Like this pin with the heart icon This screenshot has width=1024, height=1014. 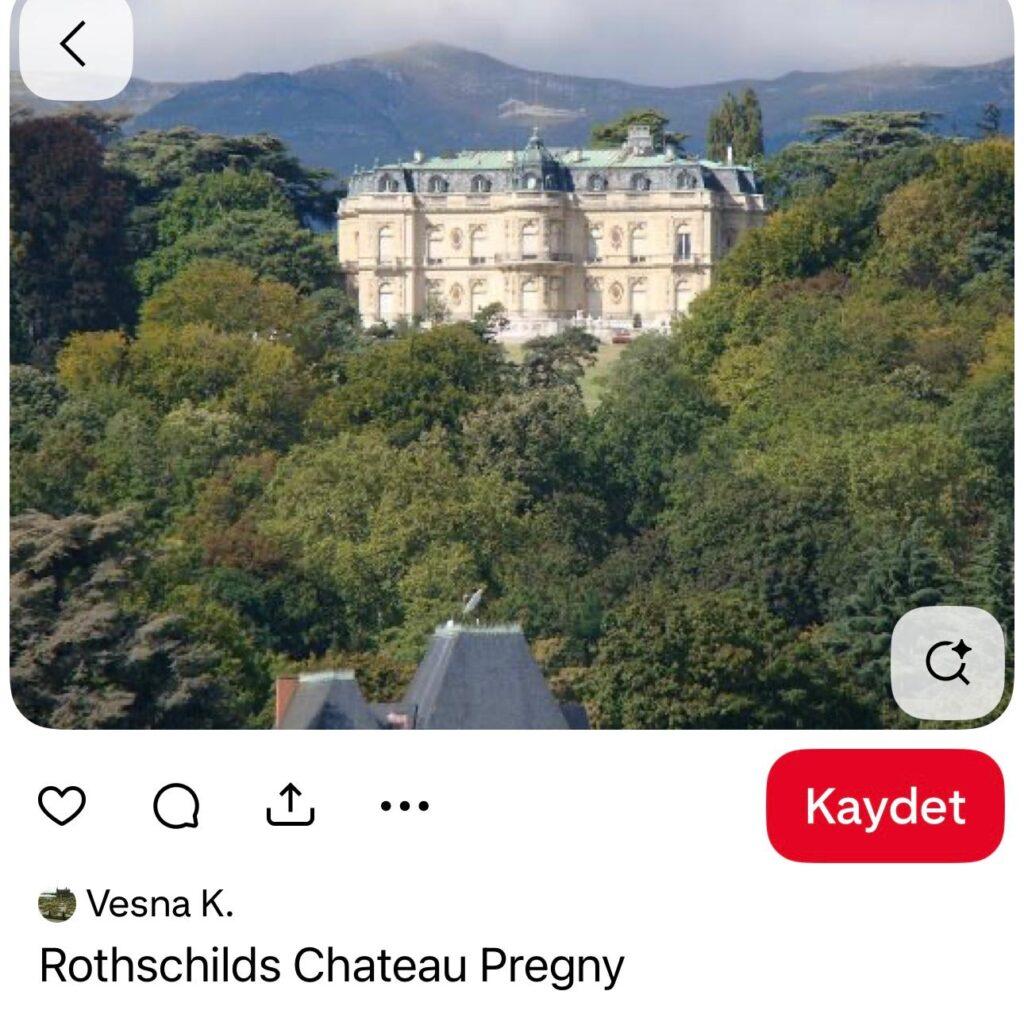pyautogui.click(x=61, y=806)
